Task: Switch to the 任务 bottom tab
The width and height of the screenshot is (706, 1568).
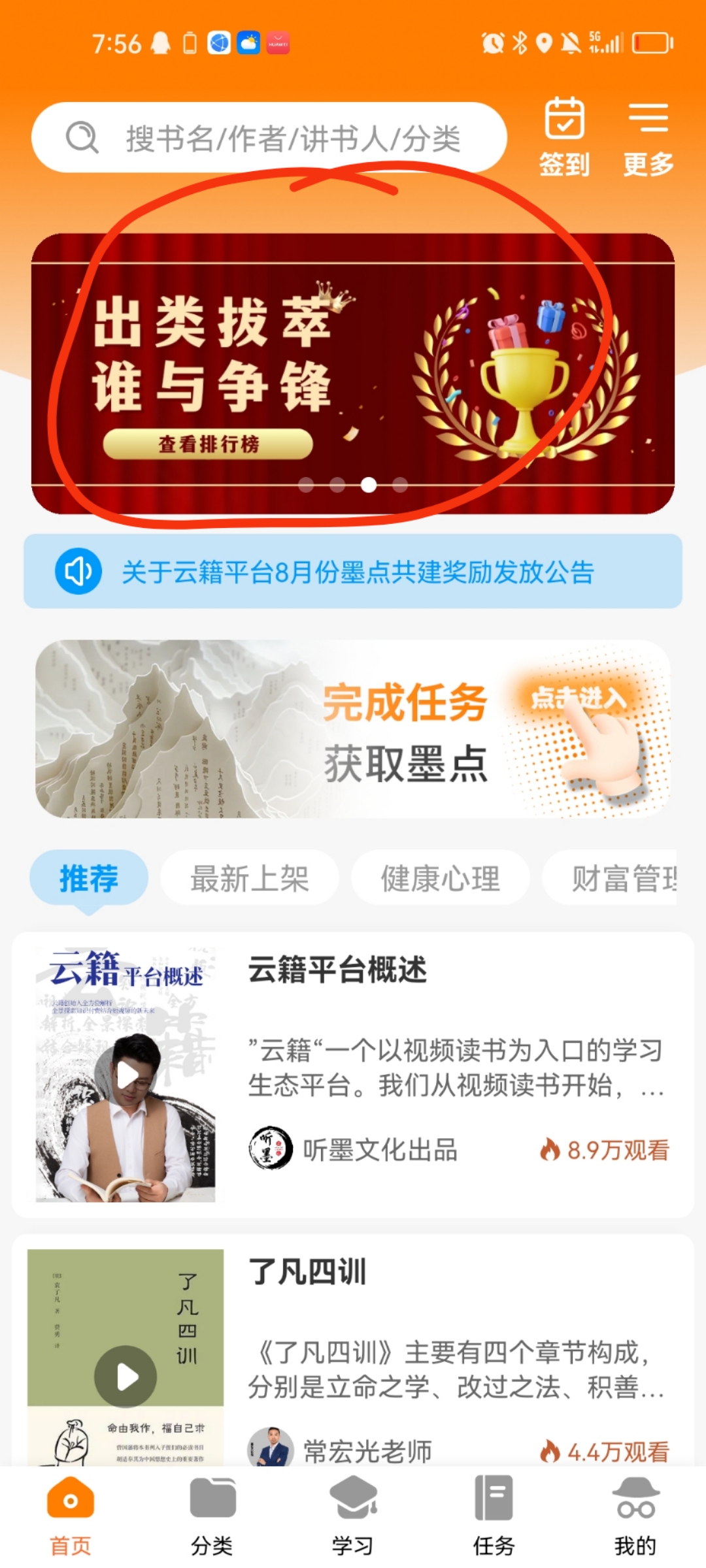Action: click(x=494, y=1516)
